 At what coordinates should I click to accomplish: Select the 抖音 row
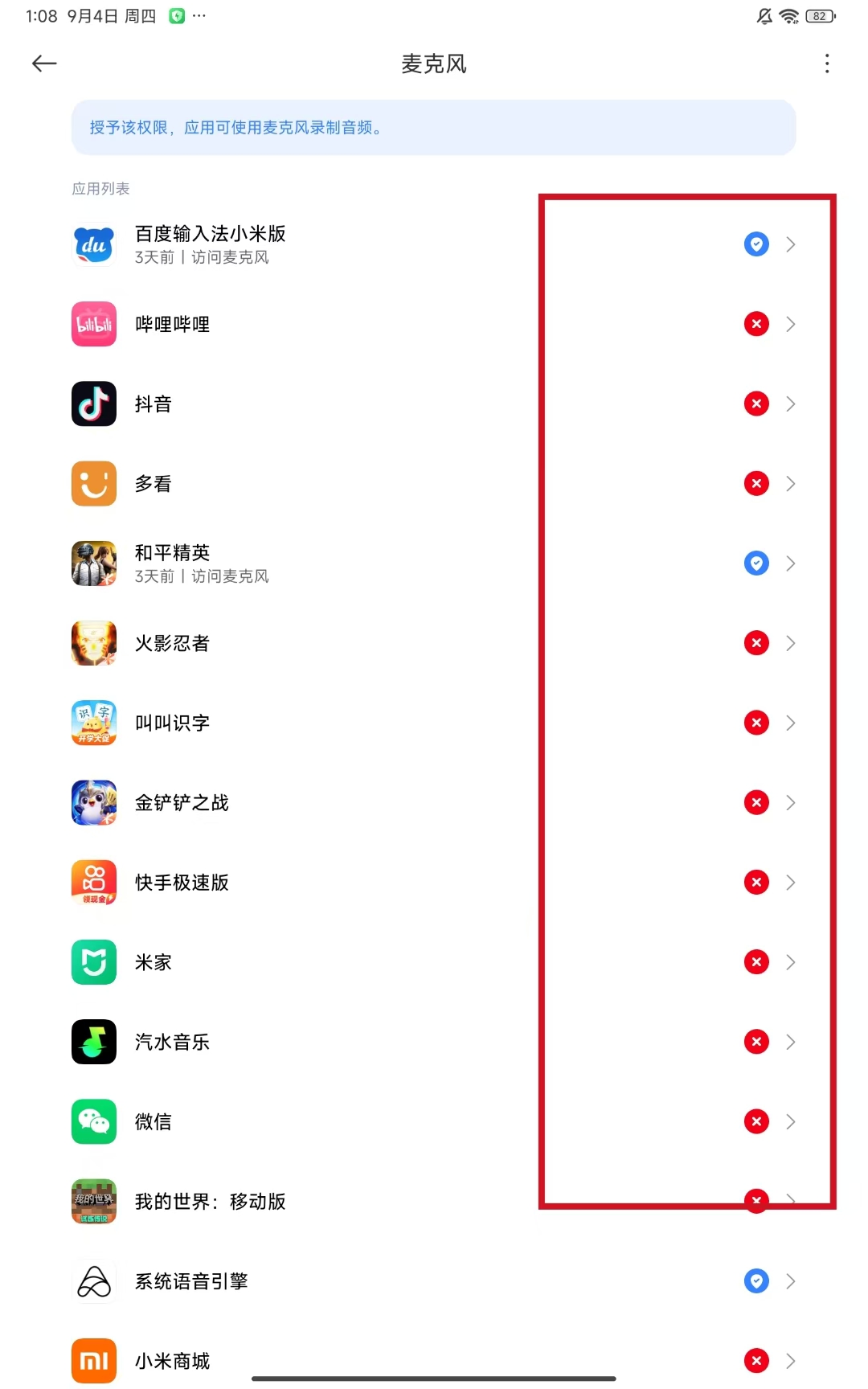coord(434,404)
